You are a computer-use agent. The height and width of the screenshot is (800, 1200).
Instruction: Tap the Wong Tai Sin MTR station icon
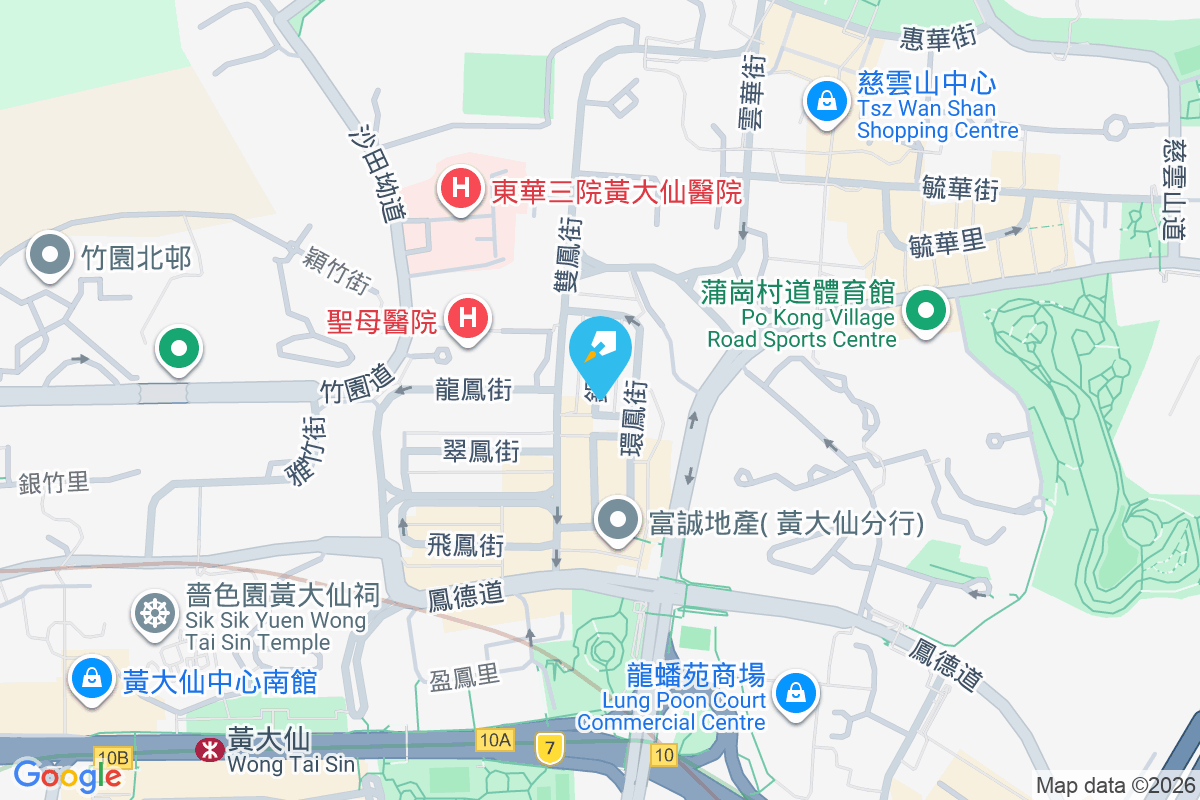pos(210,748)
